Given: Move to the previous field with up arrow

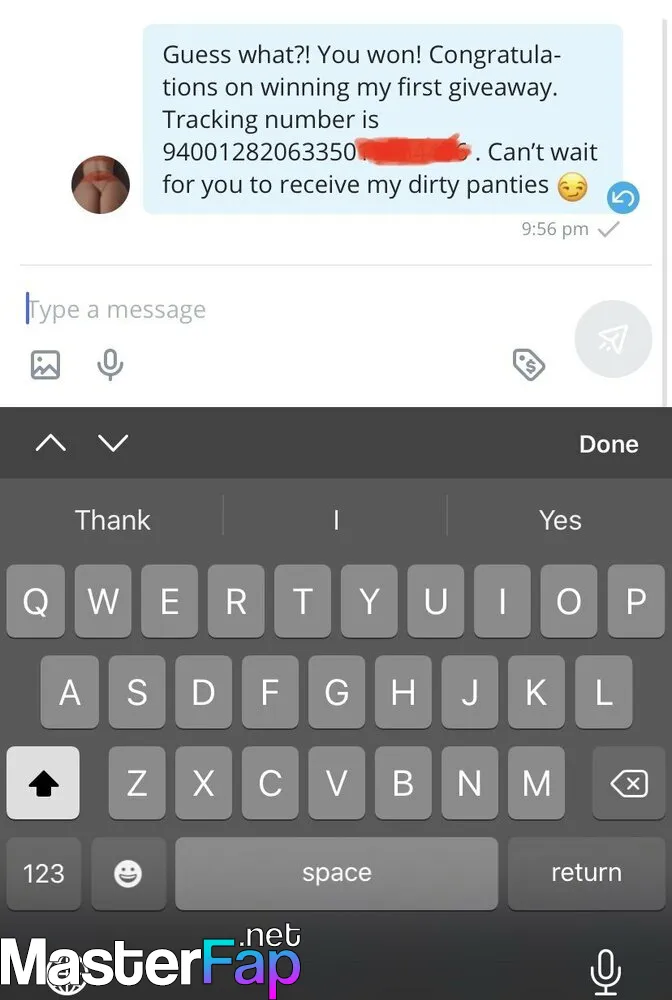Looking at the screenshot, I should (51, 443).
